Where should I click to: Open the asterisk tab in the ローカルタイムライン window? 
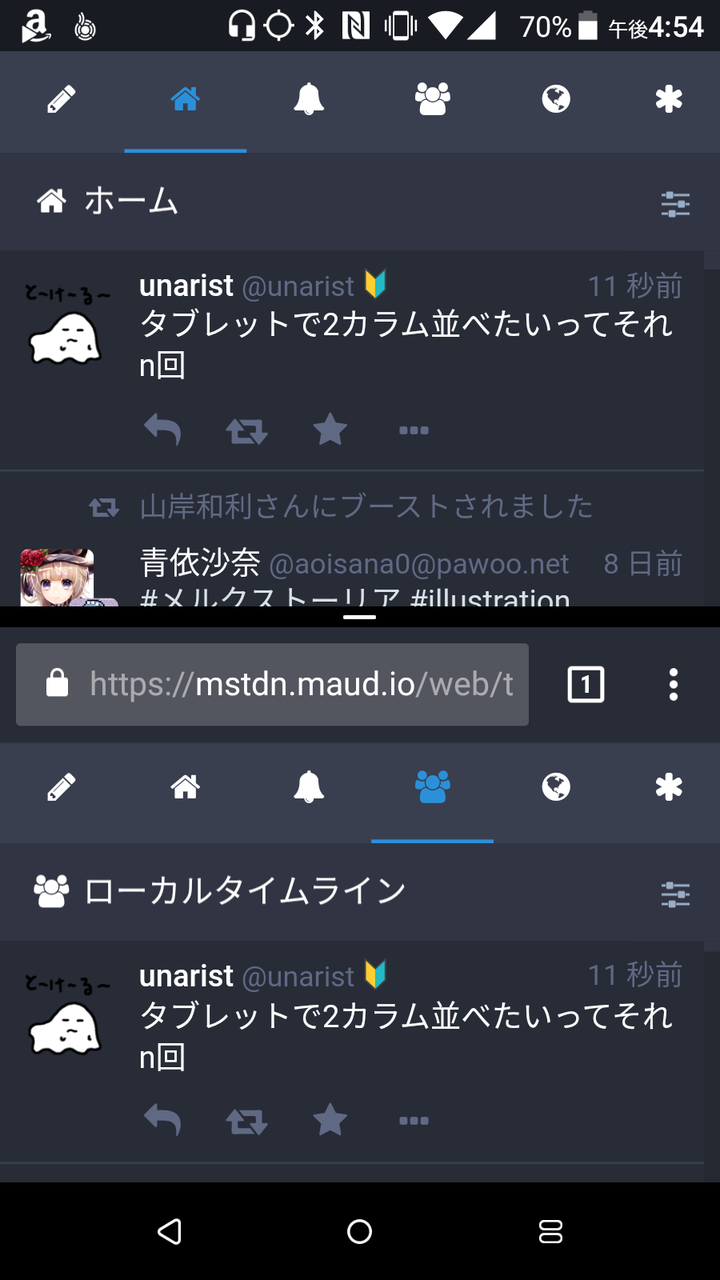point(668,788)
